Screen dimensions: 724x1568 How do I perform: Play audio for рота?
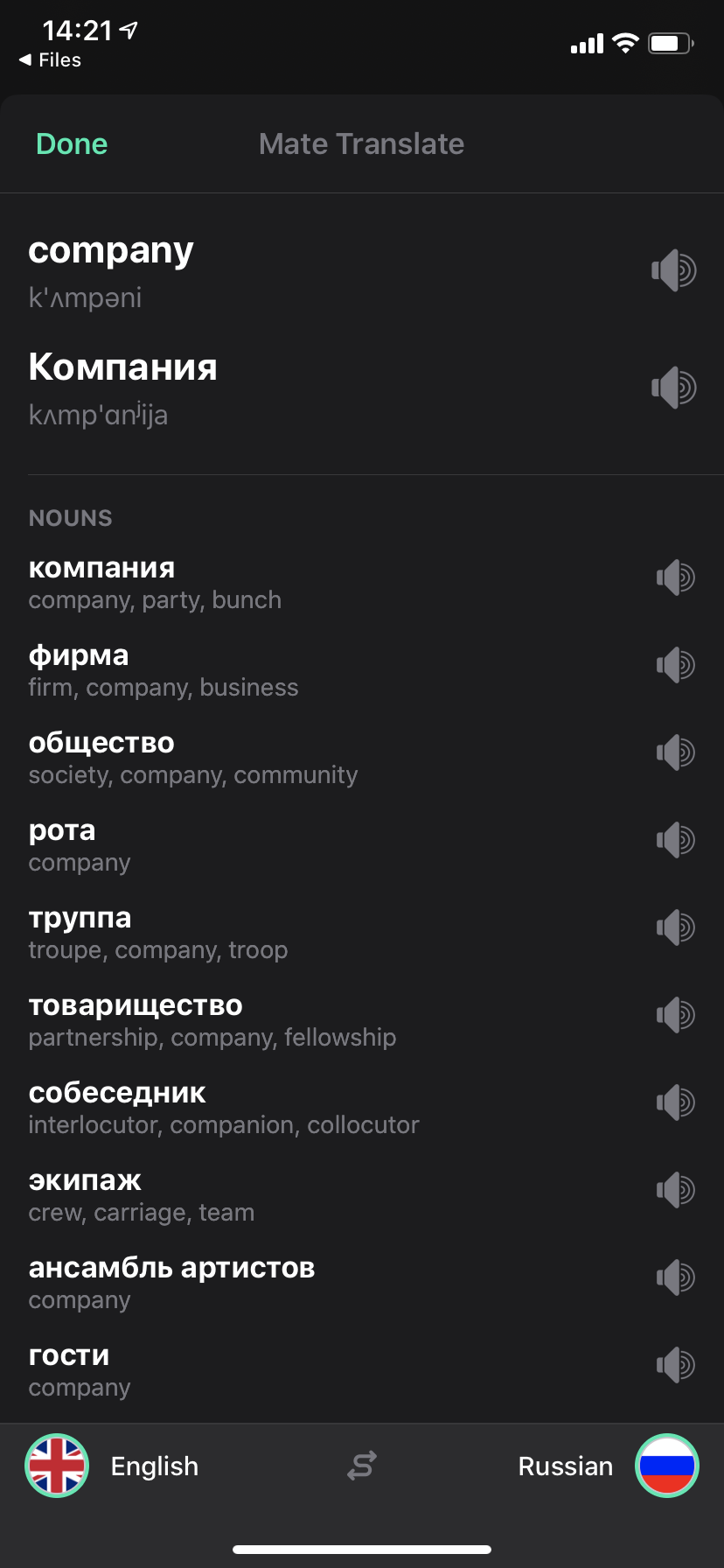[675, 840]
